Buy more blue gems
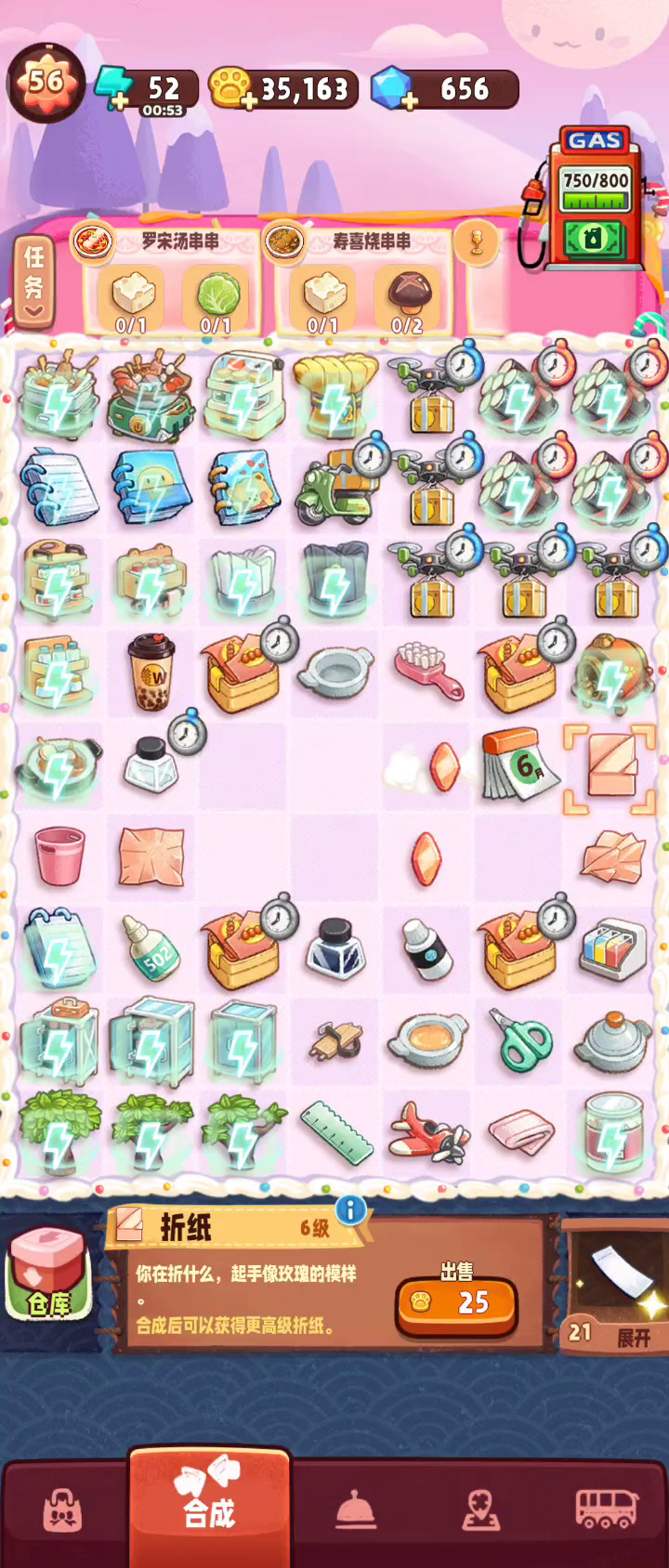The height and width of the screenshot is (1568, 669). [409, 100]
